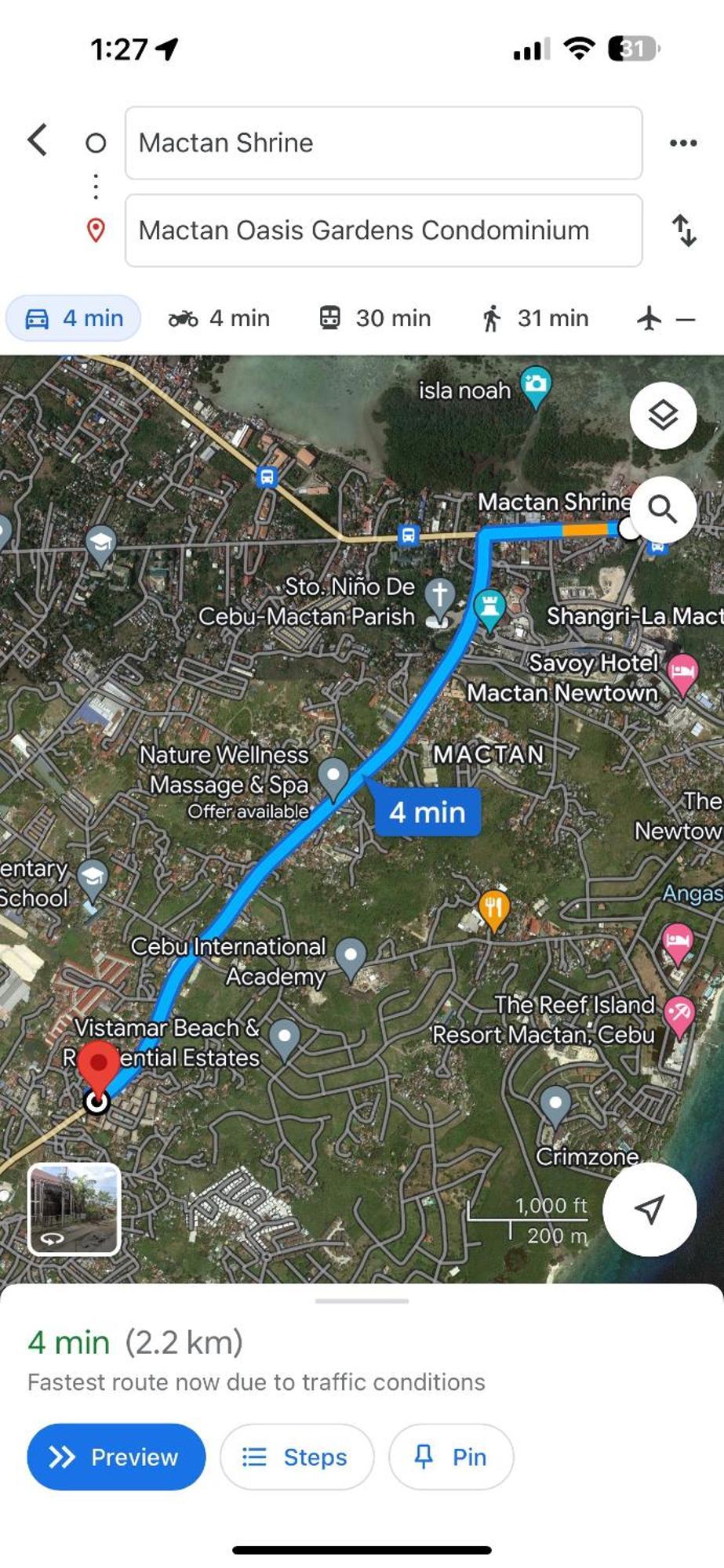Edit the Mactan Oasis Gardens Condominium destination field
Image resolution: width=724 pixels, height=1568 pixels.
(383, 230)
